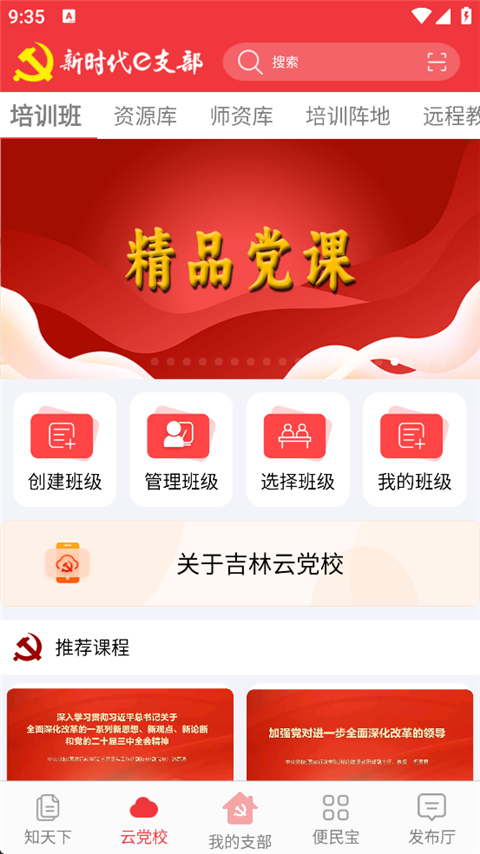Tap the 选择班级 option
480x854 pixels.
click(298, 450)
